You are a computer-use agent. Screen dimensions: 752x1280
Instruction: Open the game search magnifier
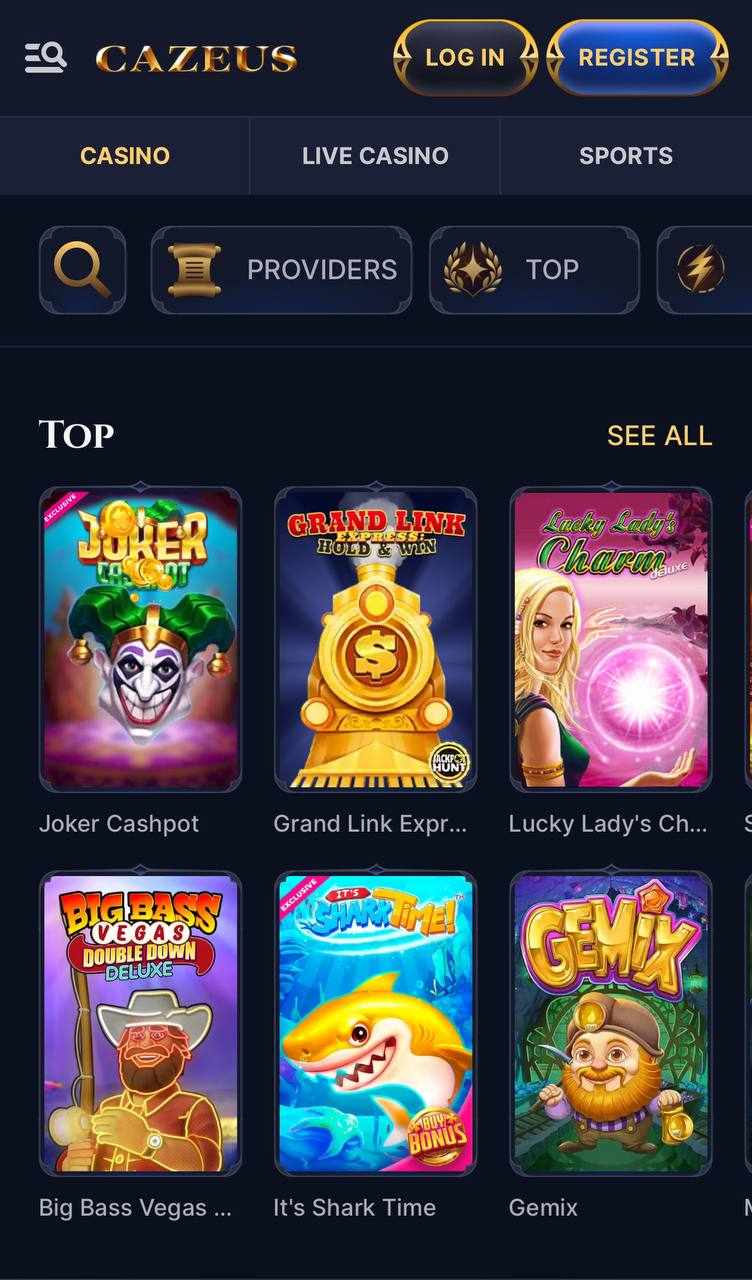(x=82, y=270)
